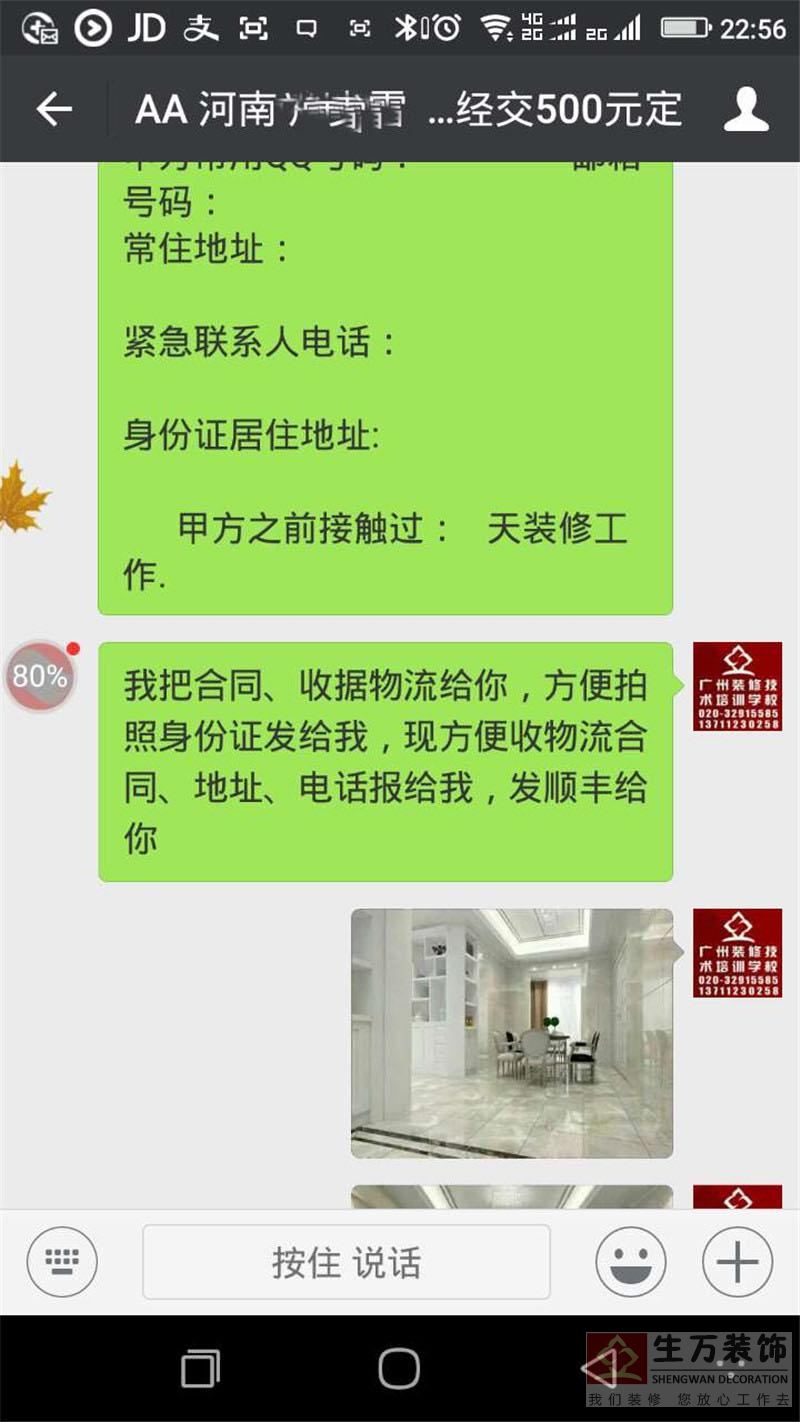Image resolution: width=800 pixels, height=1422 pixels.
Task: Go back from the chat
Action: click(x=54, y=109)
